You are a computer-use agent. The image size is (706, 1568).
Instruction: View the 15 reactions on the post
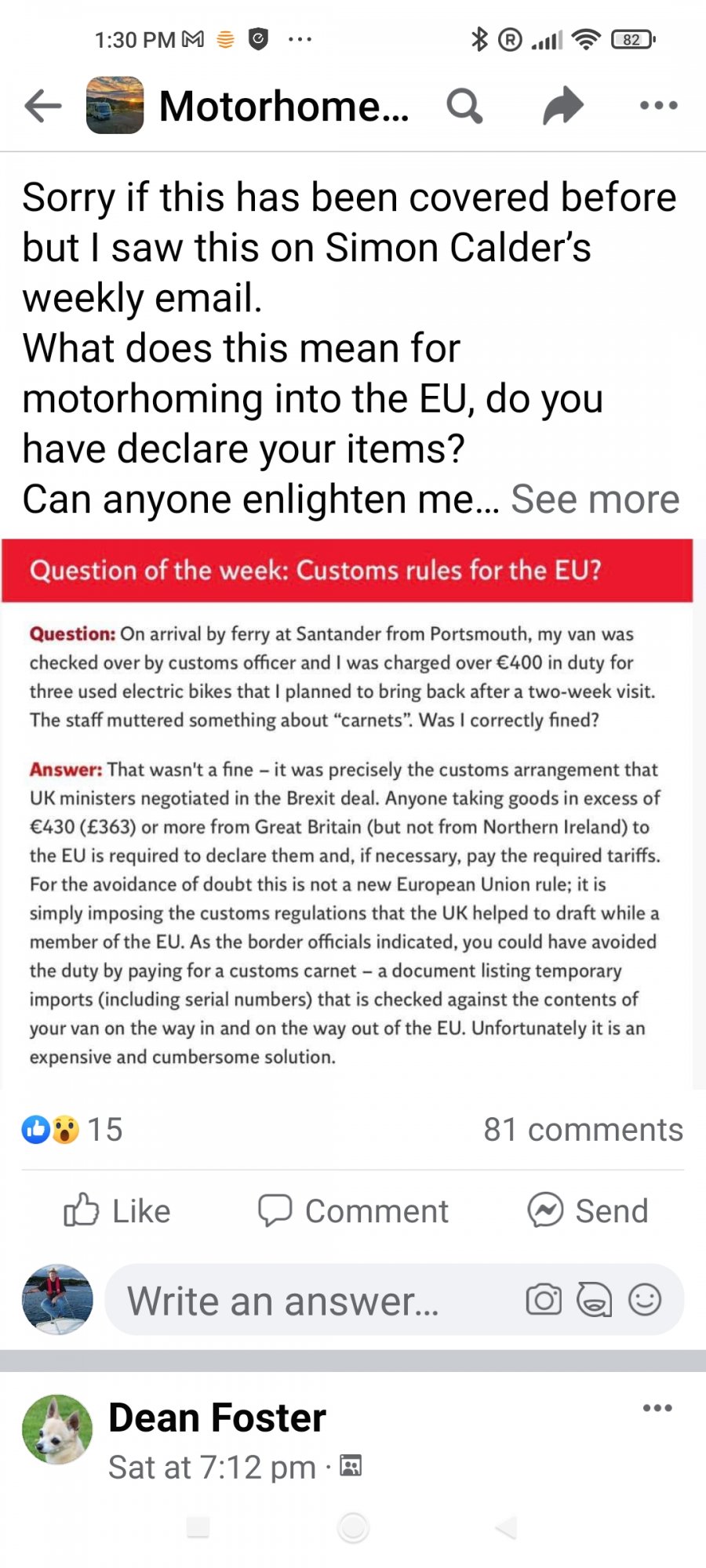(x=72, y=1130)
